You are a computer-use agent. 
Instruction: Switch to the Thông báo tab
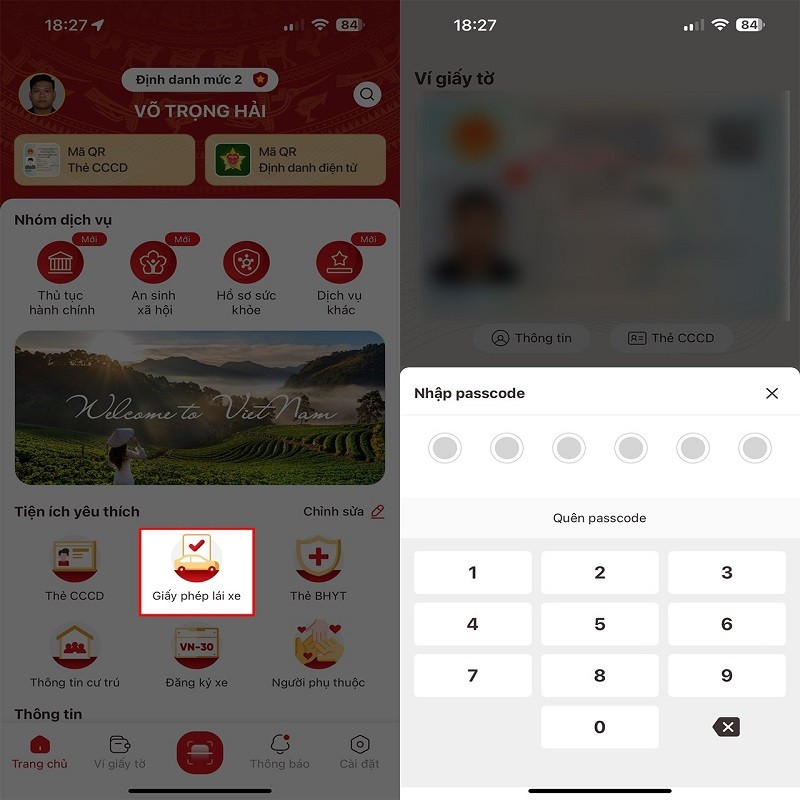[280, 752]
